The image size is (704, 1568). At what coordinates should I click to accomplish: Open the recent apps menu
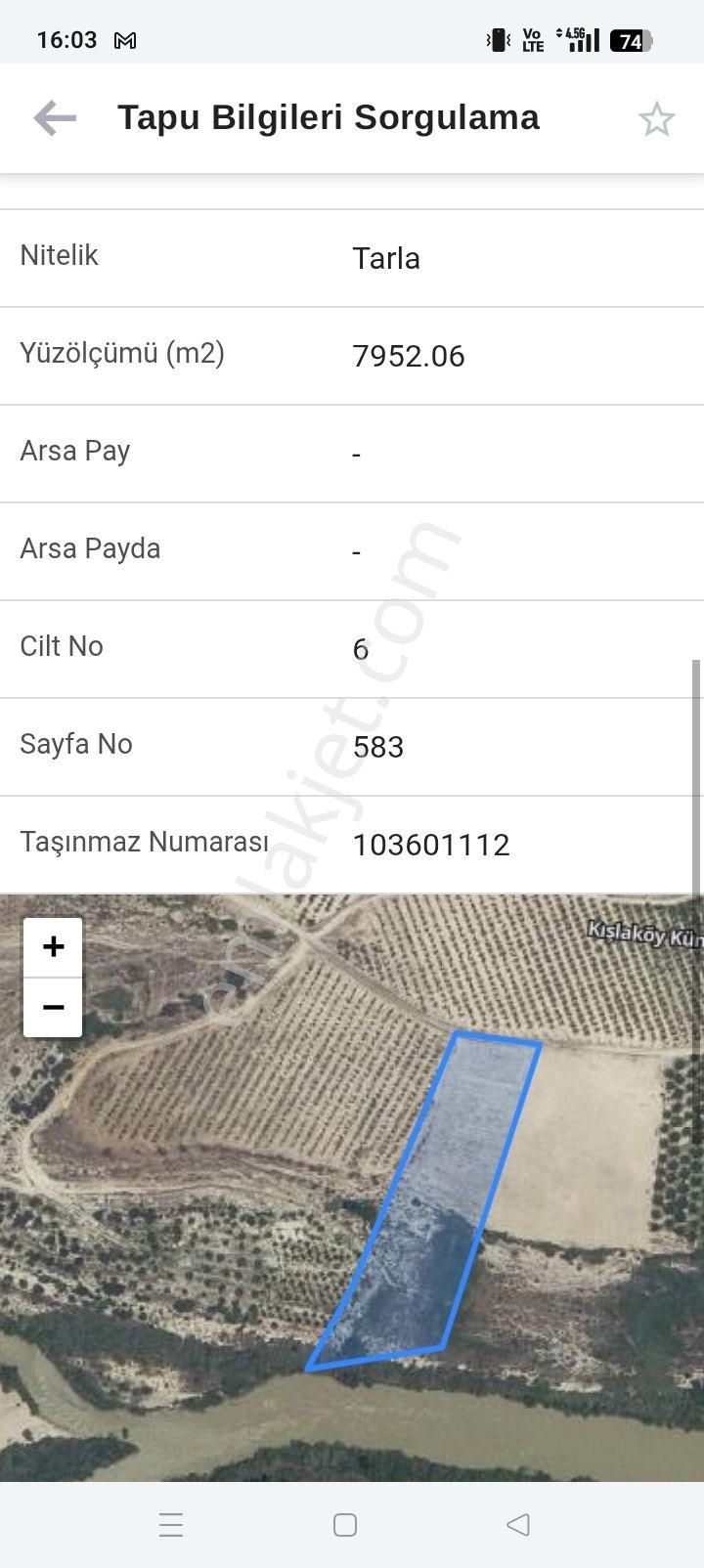[x=171, y=1525]
